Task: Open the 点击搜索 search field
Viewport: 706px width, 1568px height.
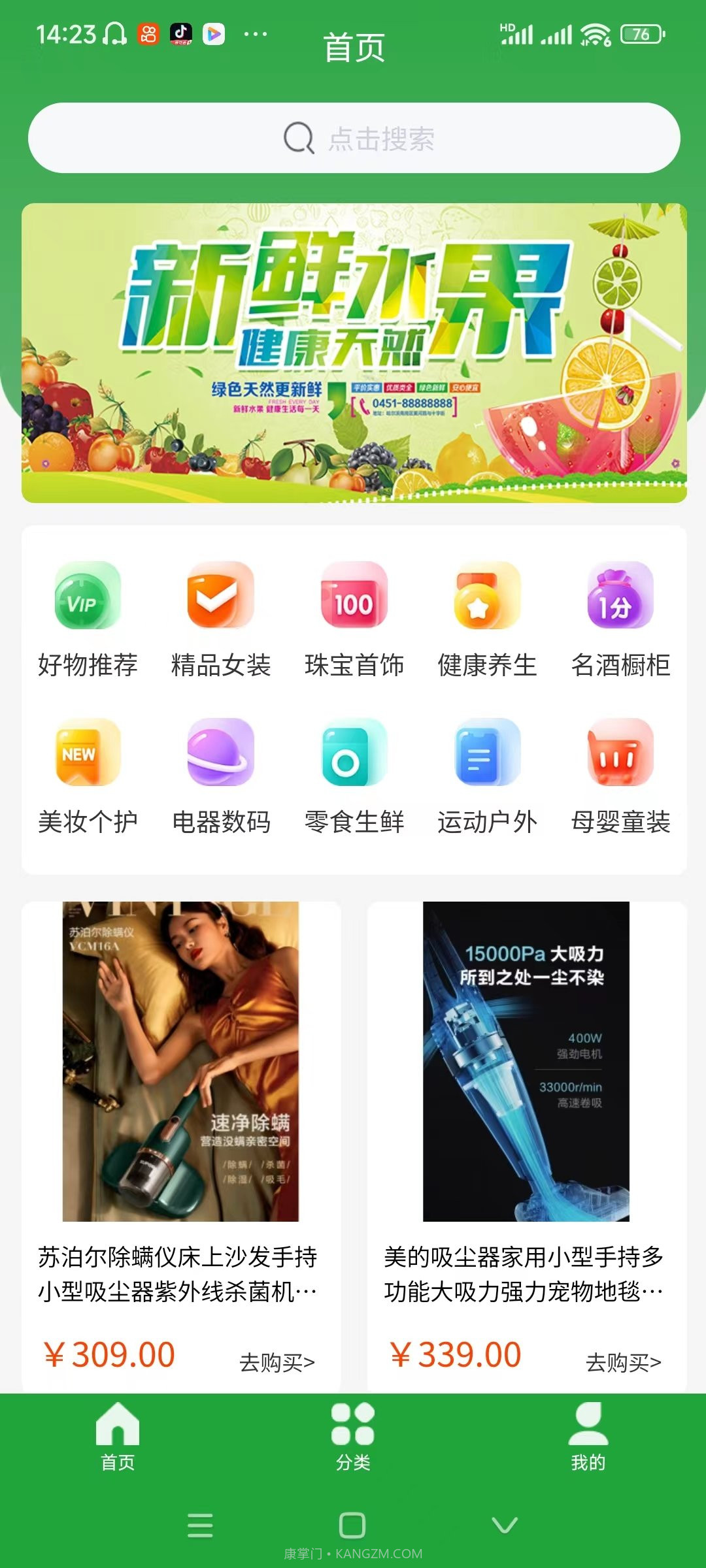Action: pyautogui.click(x=353, y=138)
